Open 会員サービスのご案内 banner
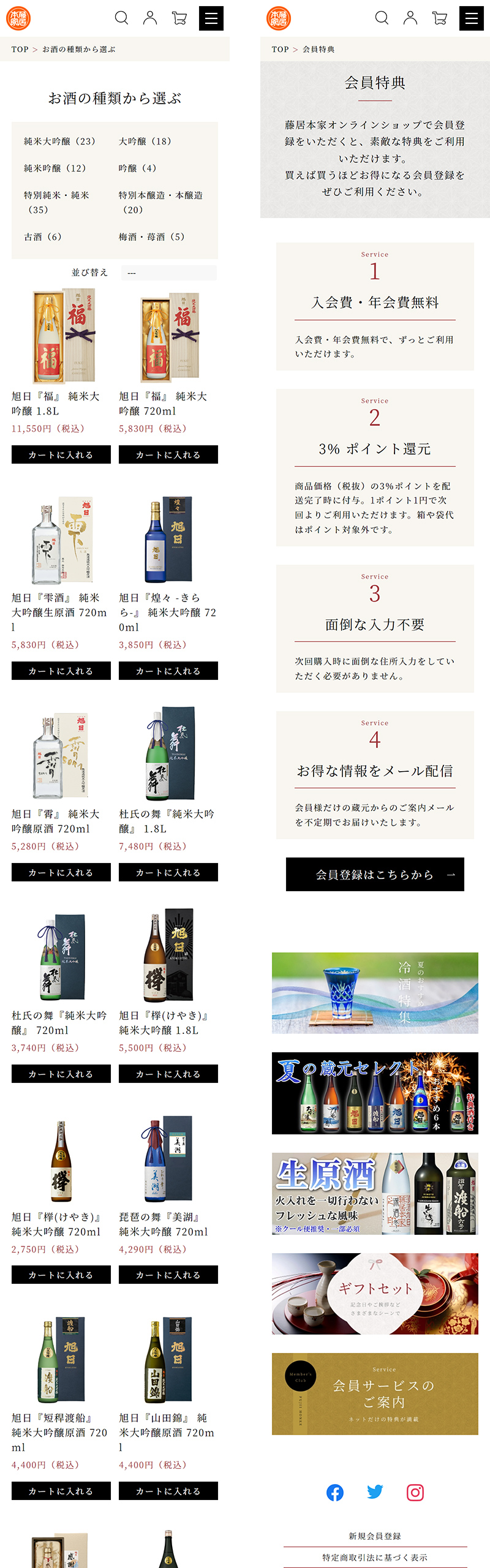 (375, 1394)
